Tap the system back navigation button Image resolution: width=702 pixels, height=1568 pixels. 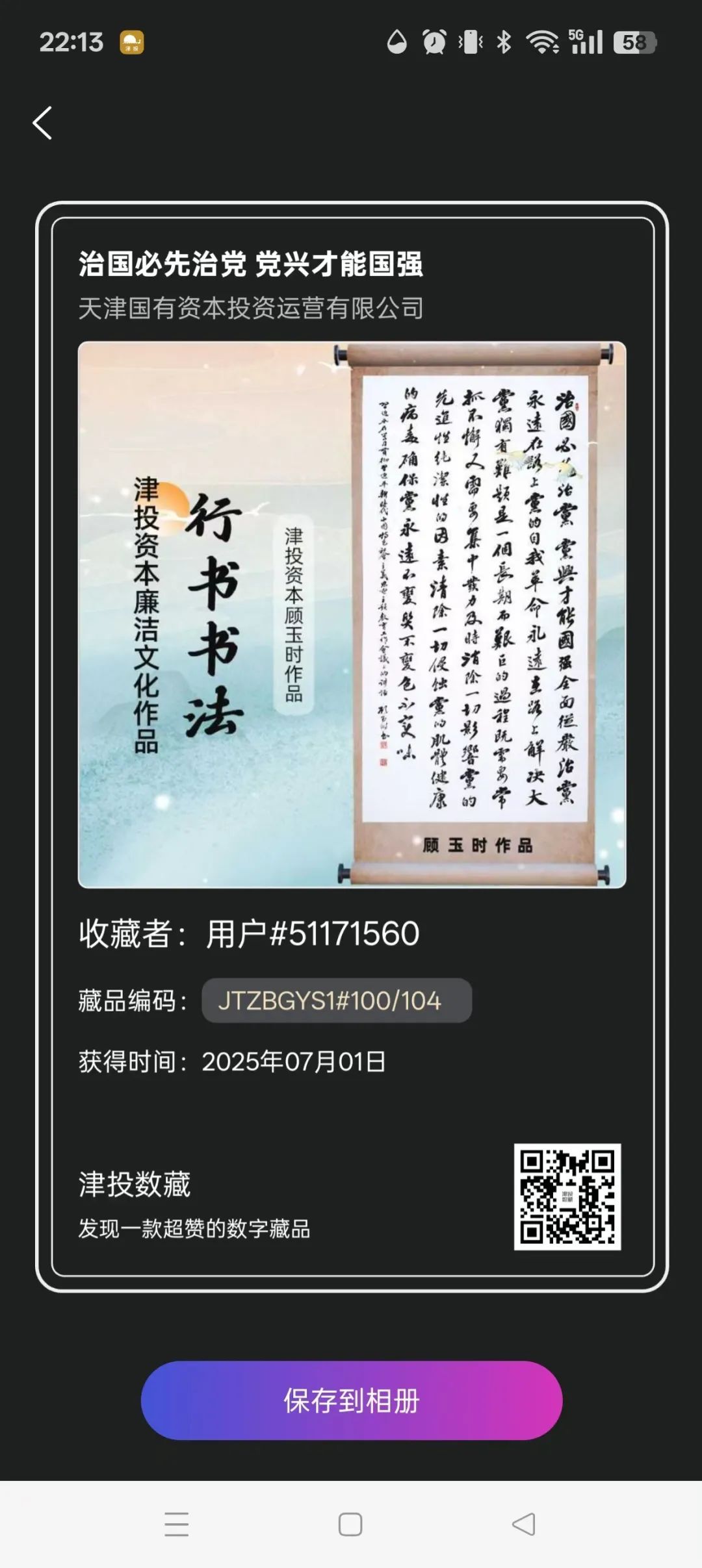[524, 1524]
